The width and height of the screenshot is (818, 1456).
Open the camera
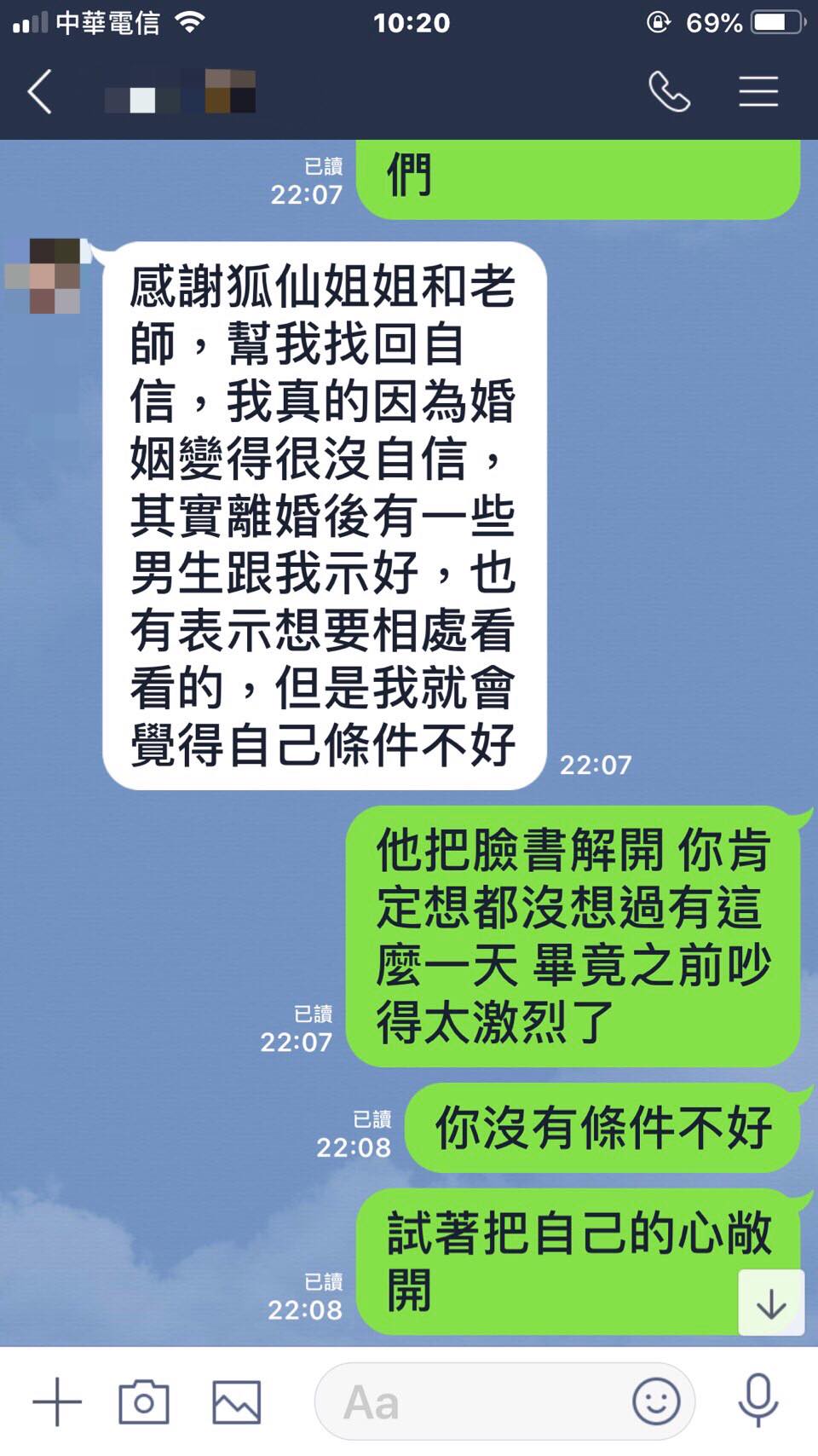[143, 1401]
